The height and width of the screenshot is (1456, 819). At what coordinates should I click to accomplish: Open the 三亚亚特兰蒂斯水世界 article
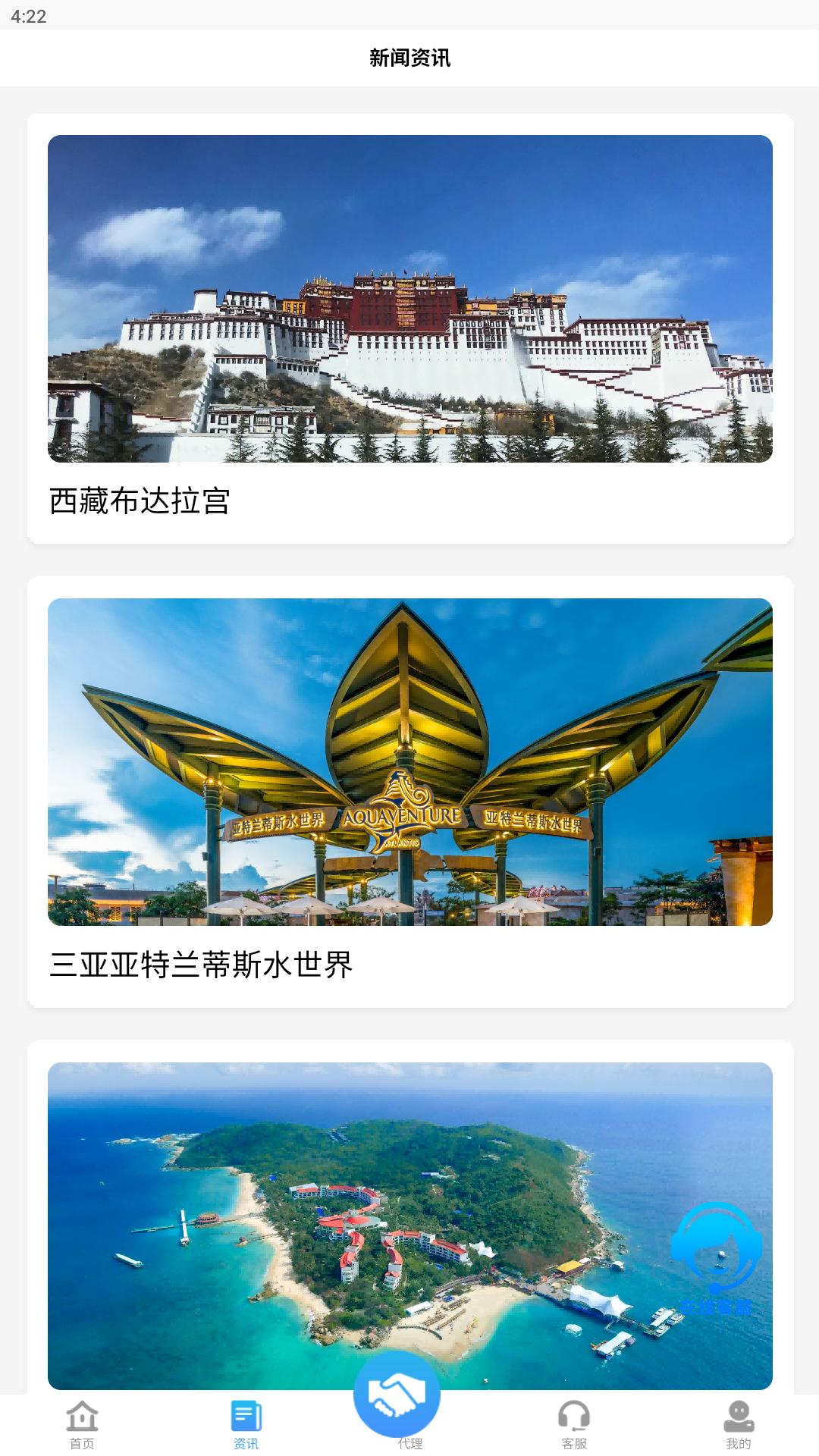[x=409, y=796]
